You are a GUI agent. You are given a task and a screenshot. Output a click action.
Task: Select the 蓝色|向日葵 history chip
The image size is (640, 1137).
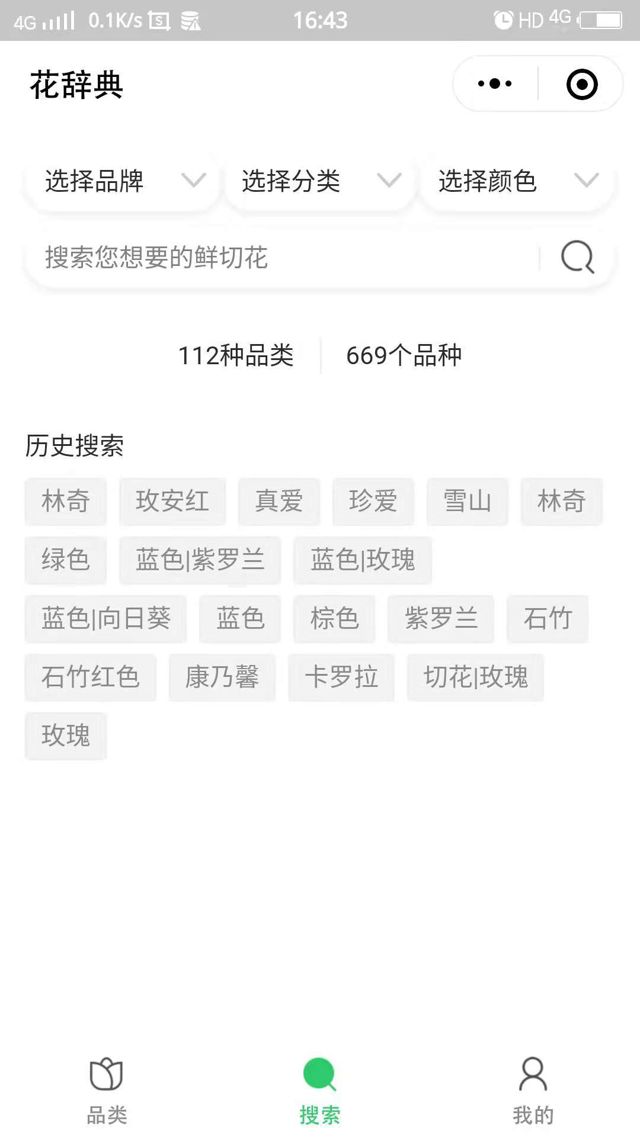point(106,619)
